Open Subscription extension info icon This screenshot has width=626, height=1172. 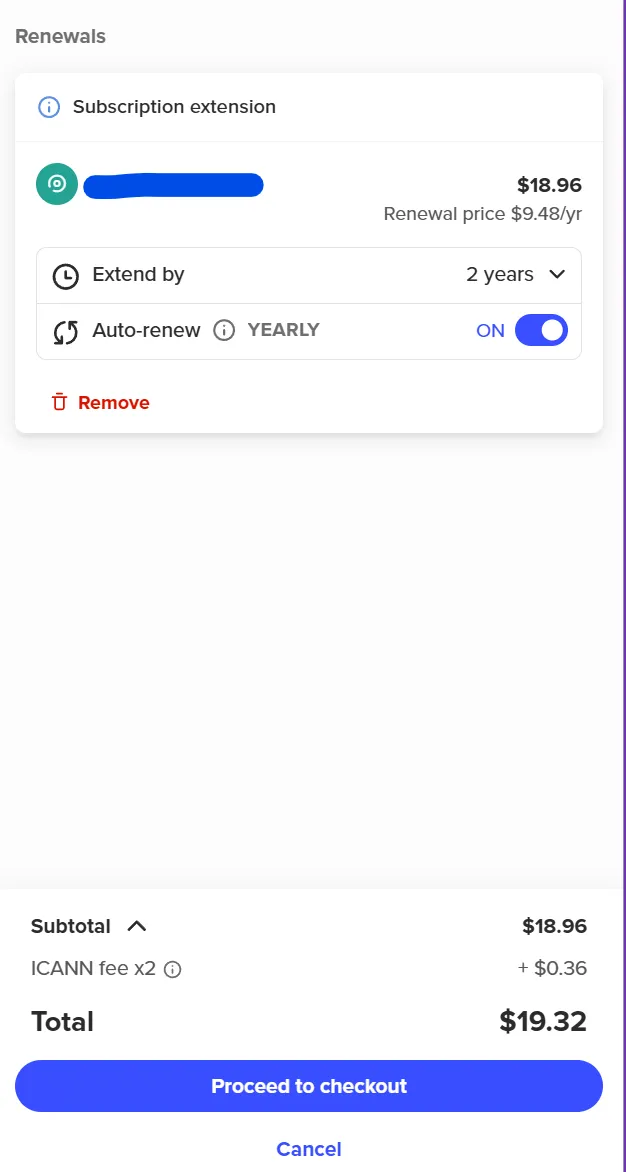[49, 107]
